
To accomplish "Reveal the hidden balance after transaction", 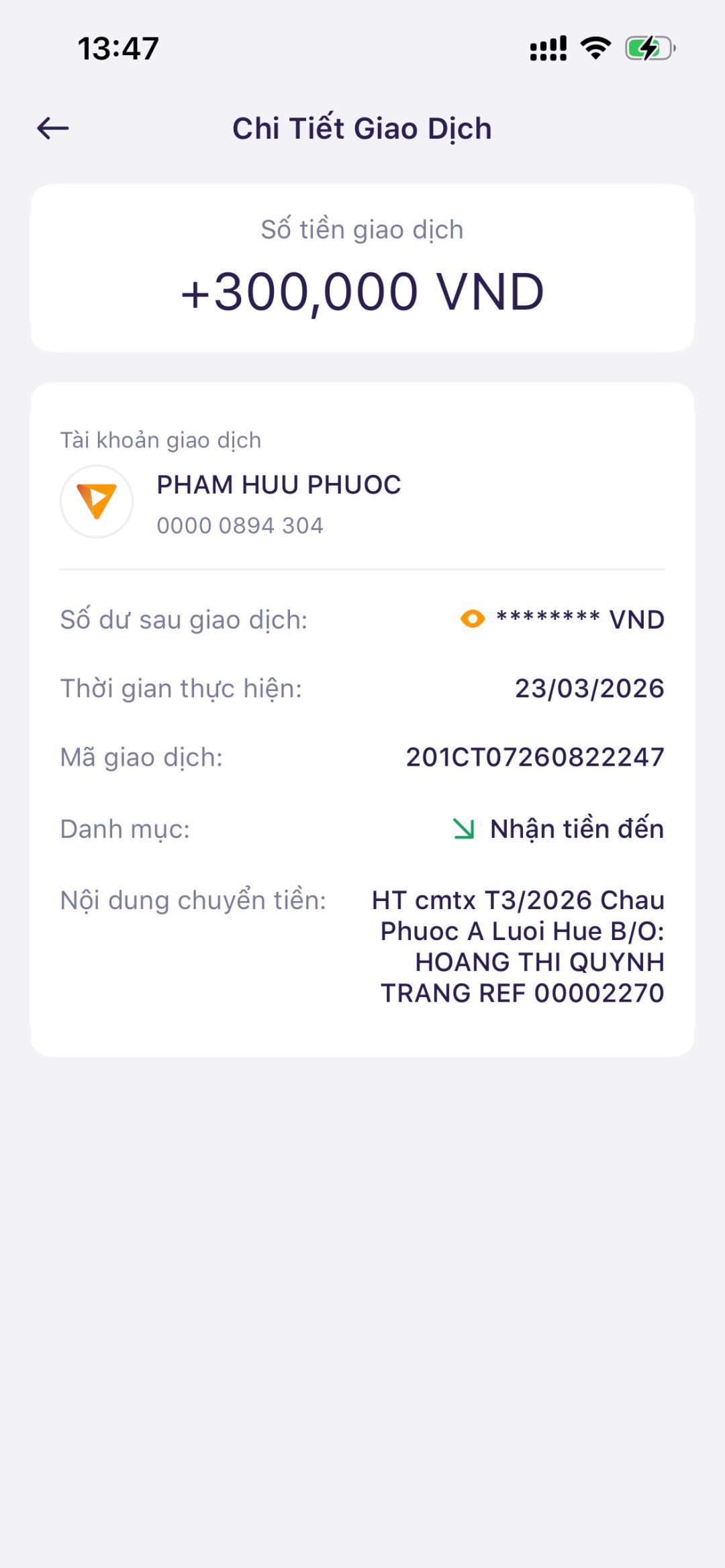I will 473,619.
